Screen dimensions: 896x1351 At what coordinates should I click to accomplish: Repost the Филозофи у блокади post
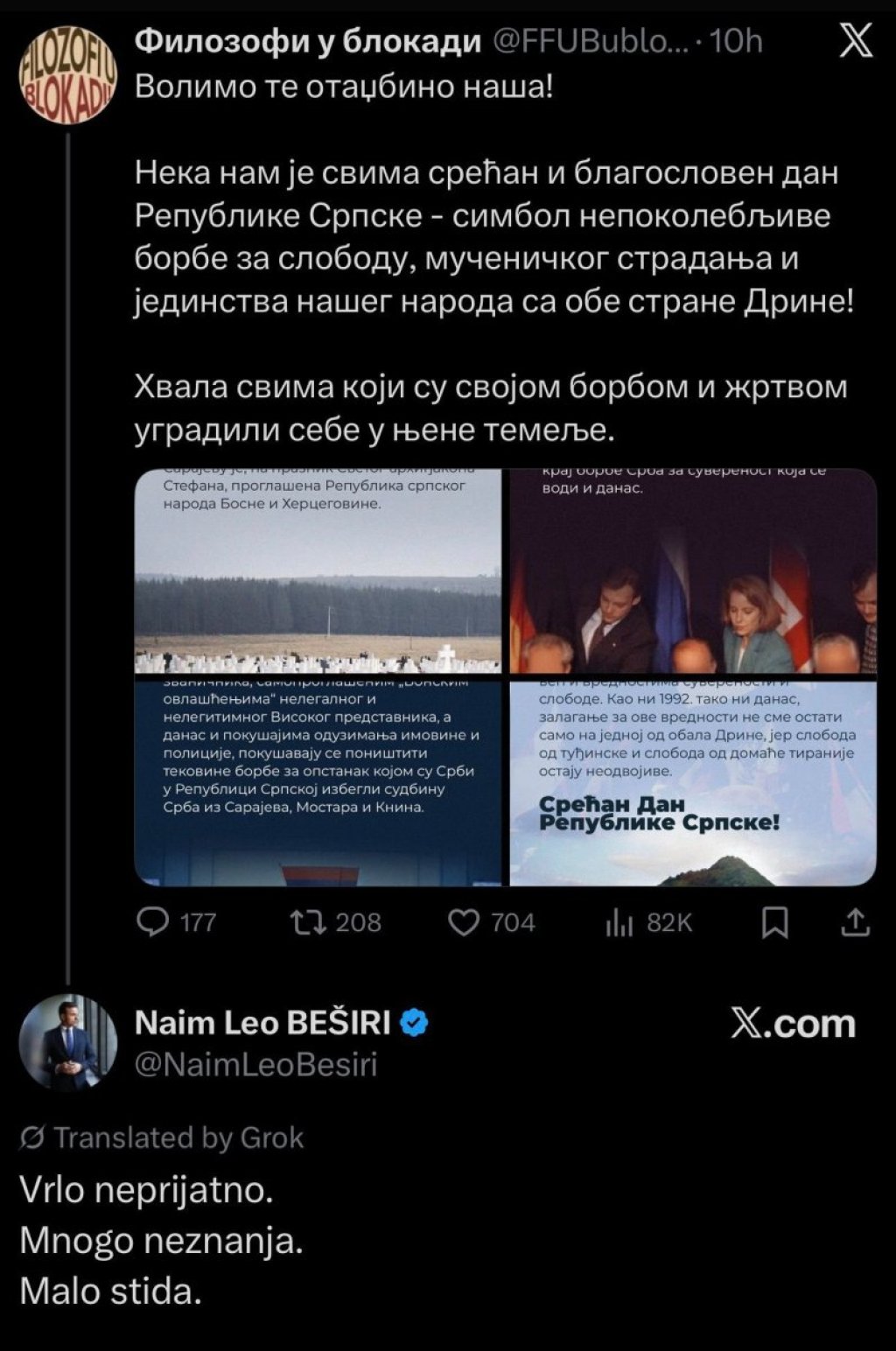[x=306, y=922]
